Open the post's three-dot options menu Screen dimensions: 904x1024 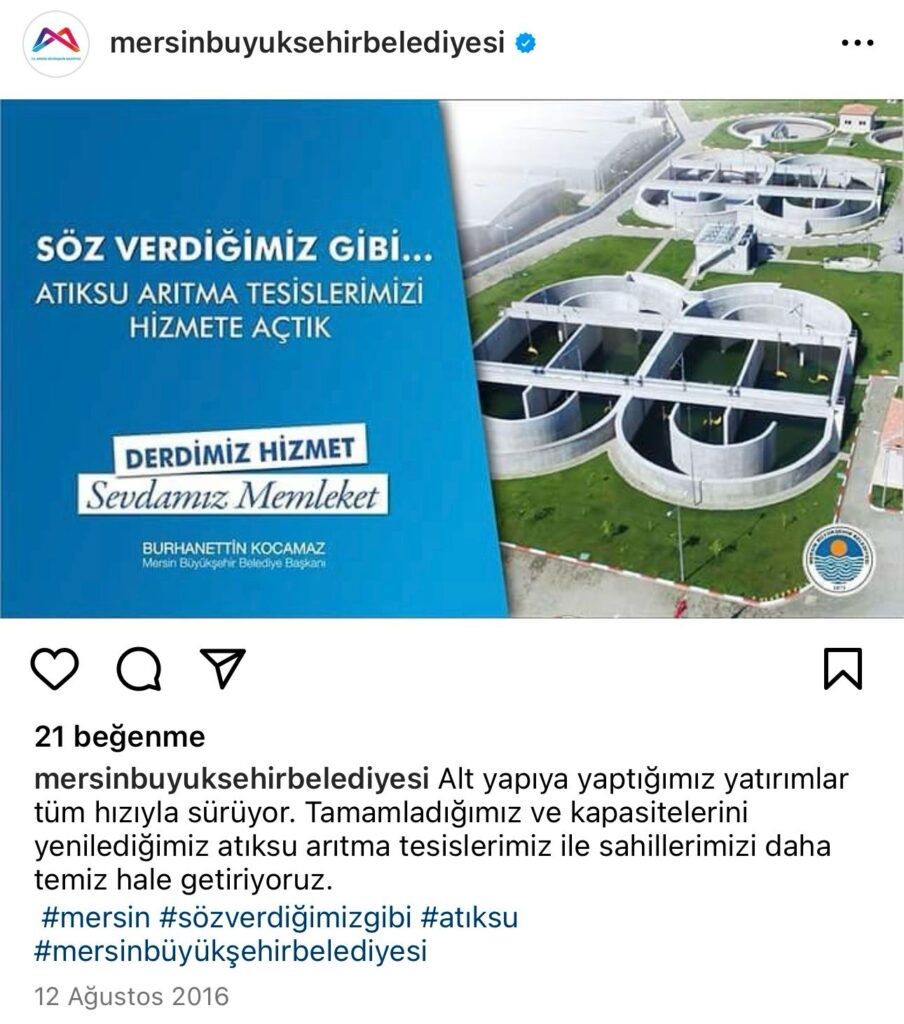coord(858,44)
